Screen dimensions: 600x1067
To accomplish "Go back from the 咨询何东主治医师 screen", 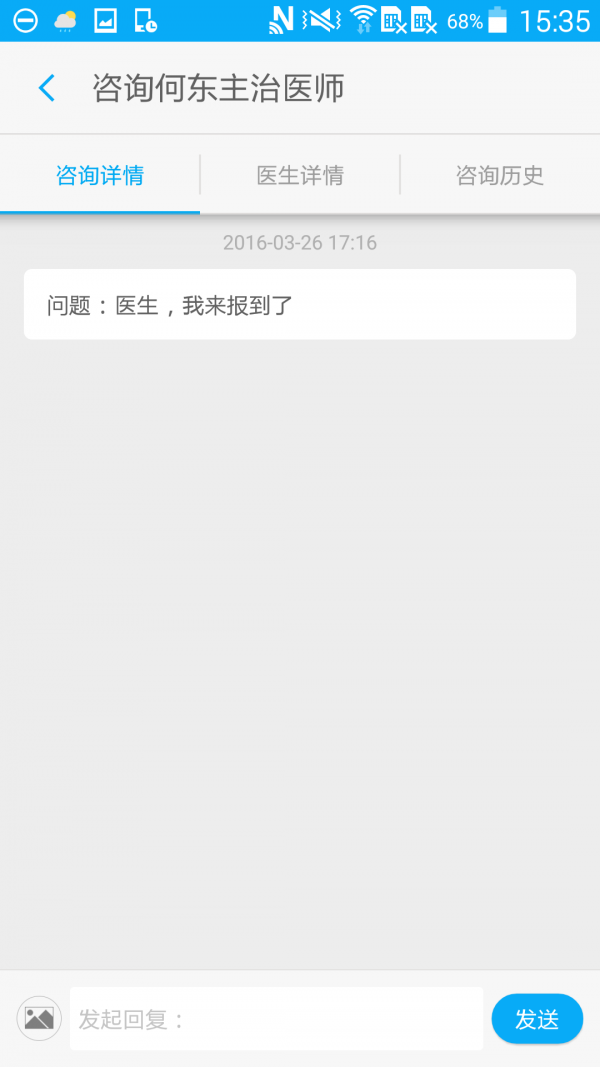I will click(x=46, y=88).
